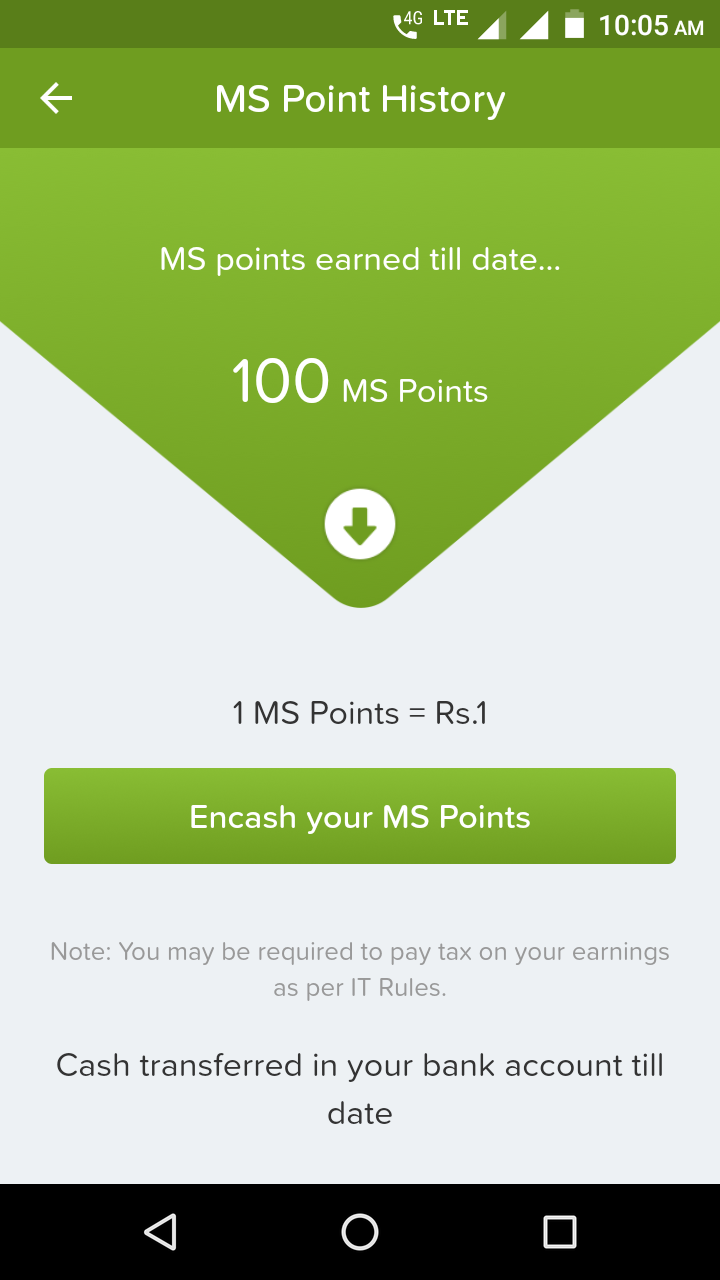Tap the system back button

coord(160,1232)
